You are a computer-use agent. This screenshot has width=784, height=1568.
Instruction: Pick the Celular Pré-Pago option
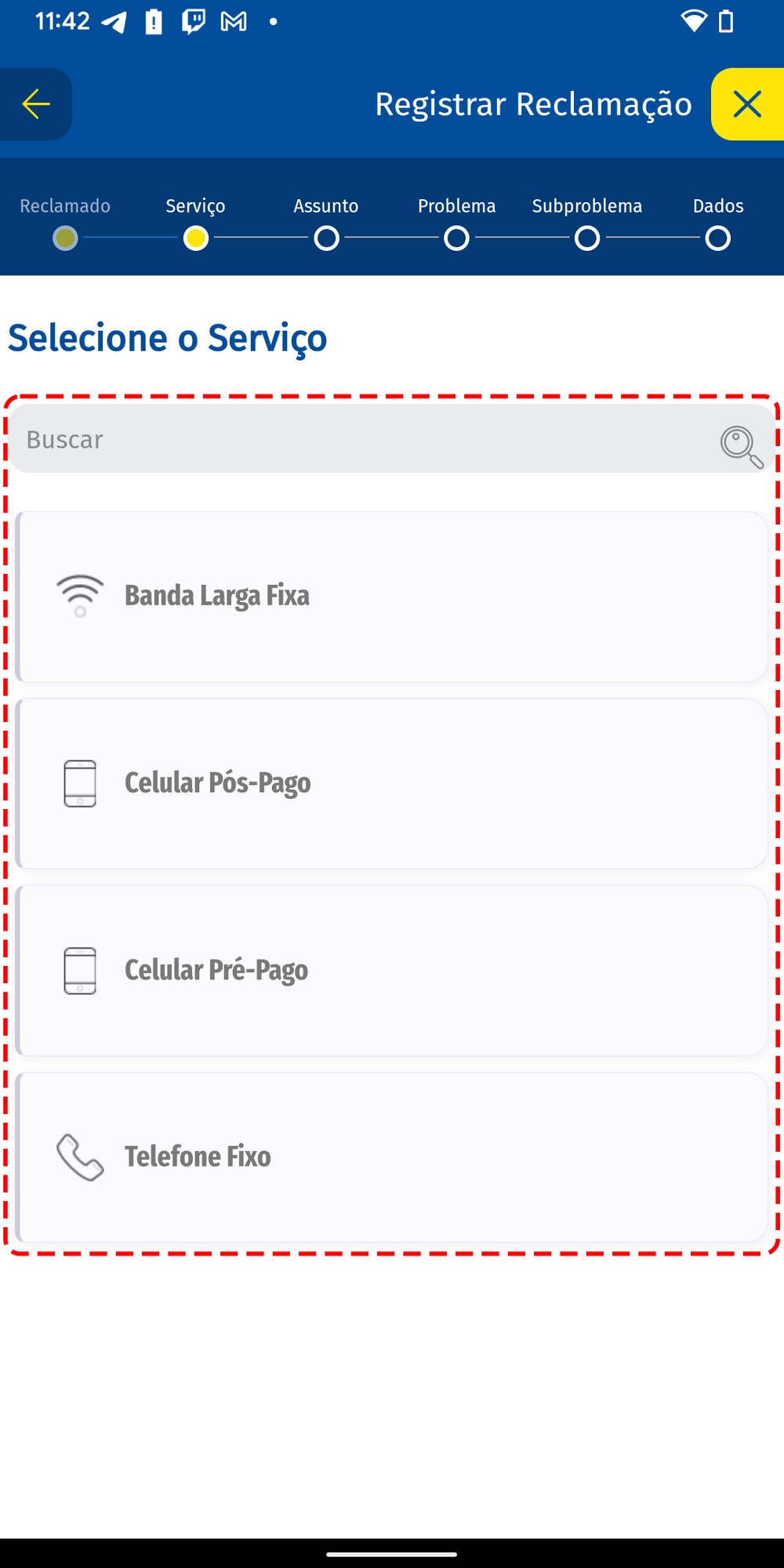click(391, 971)
